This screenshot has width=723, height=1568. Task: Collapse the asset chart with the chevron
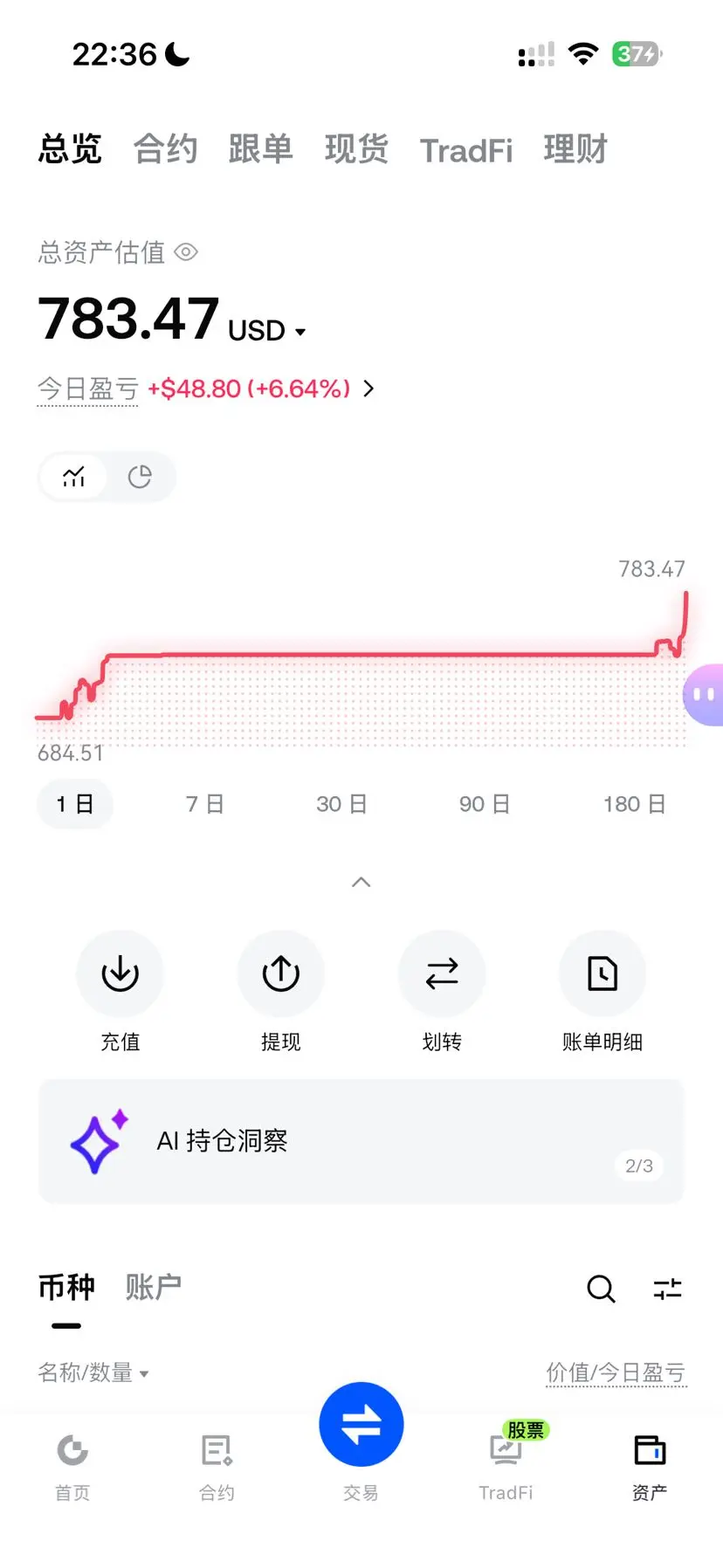pos(361,882)
